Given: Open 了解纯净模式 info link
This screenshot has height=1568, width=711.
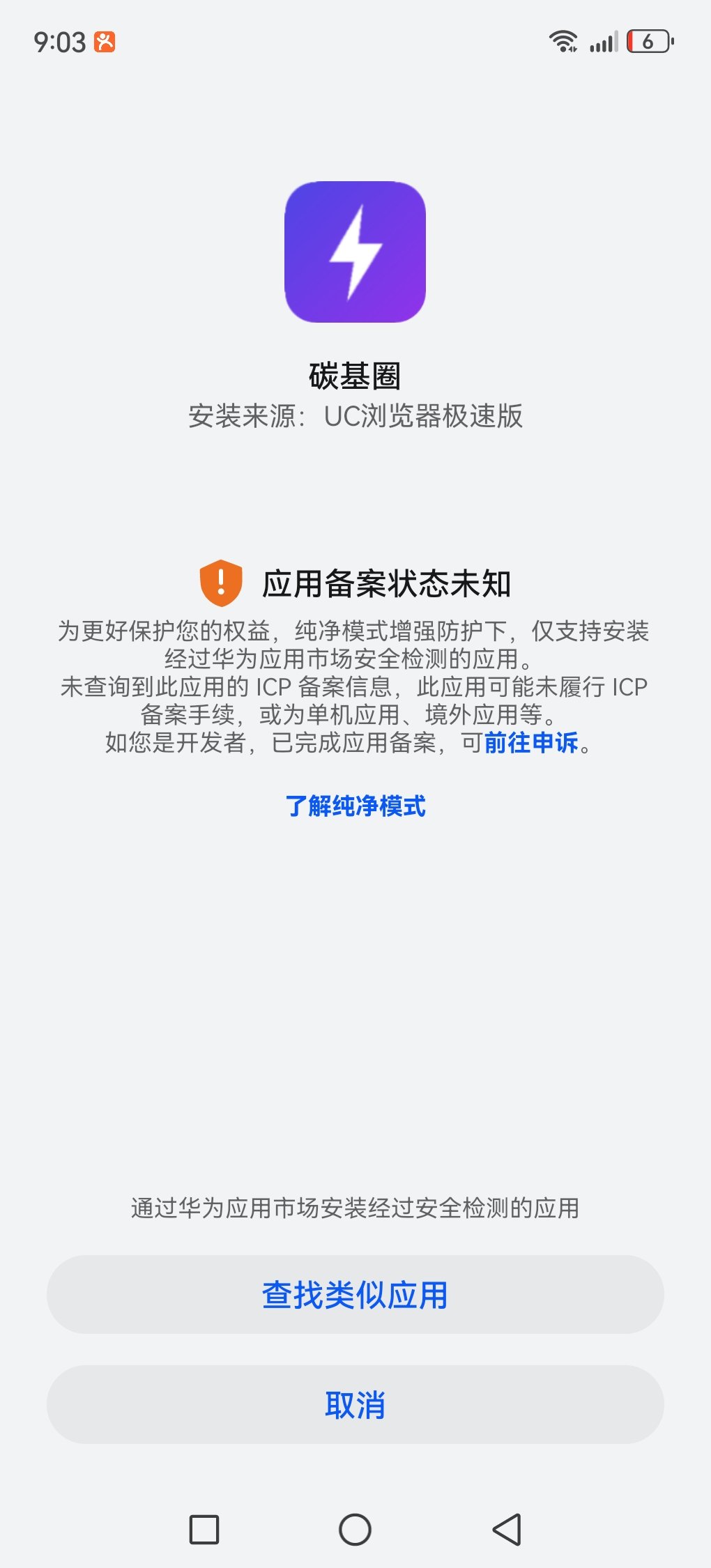Looking at the screenshot, I should [355, 806].
